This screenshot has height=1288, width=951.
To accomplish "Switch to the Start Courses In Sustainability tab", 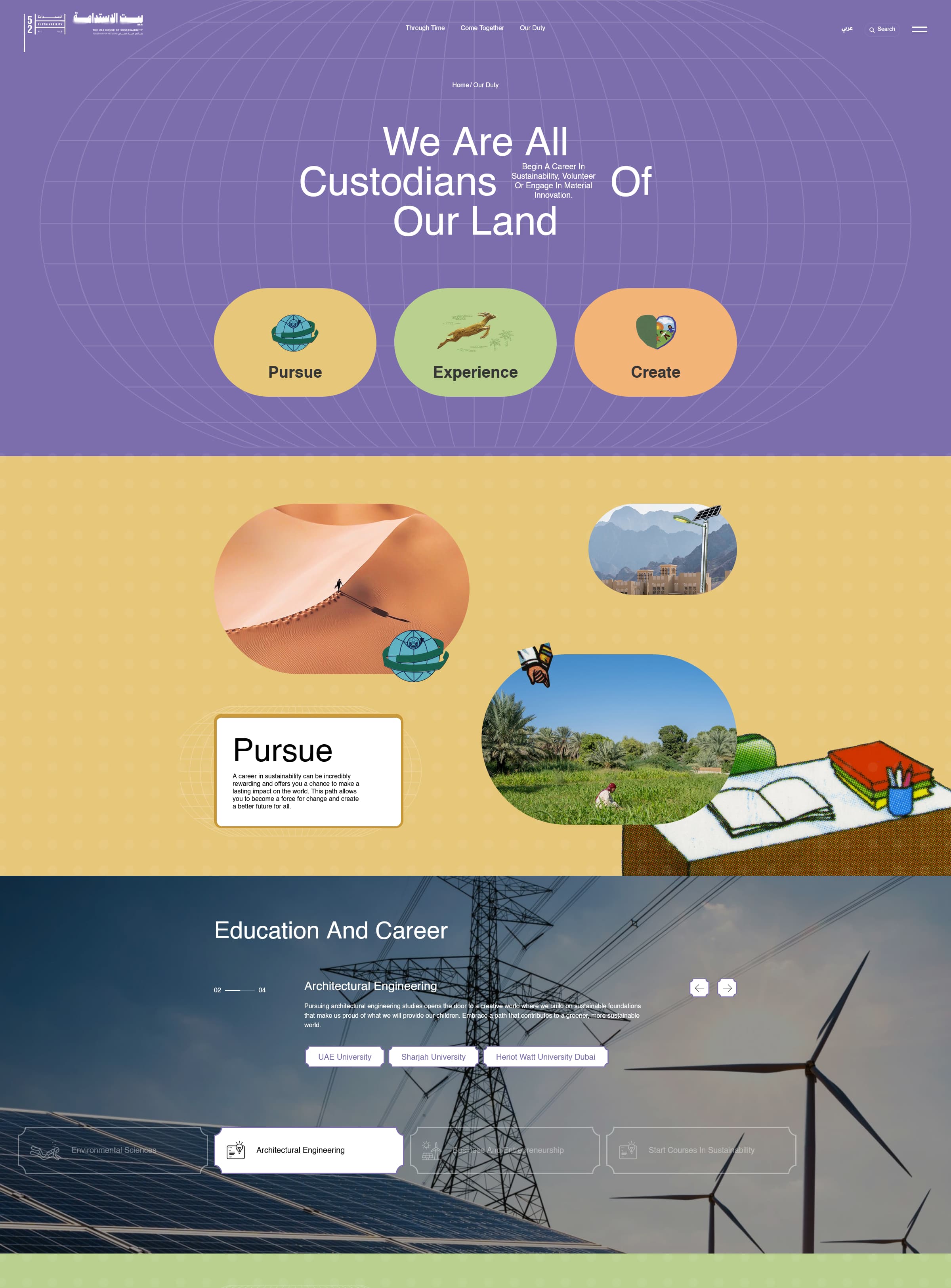I will pyautogui.click(x=701, y=1150).
